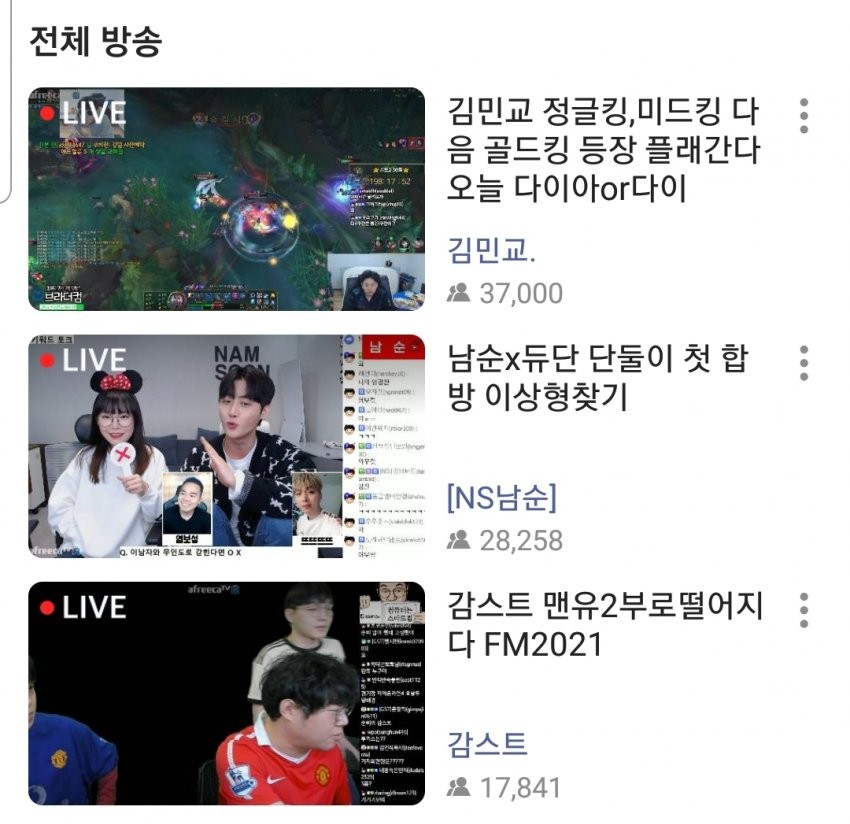Visit the 김민교. channel name link
The width and height of the screenshot is (850, 824).
tap(492, 250)
